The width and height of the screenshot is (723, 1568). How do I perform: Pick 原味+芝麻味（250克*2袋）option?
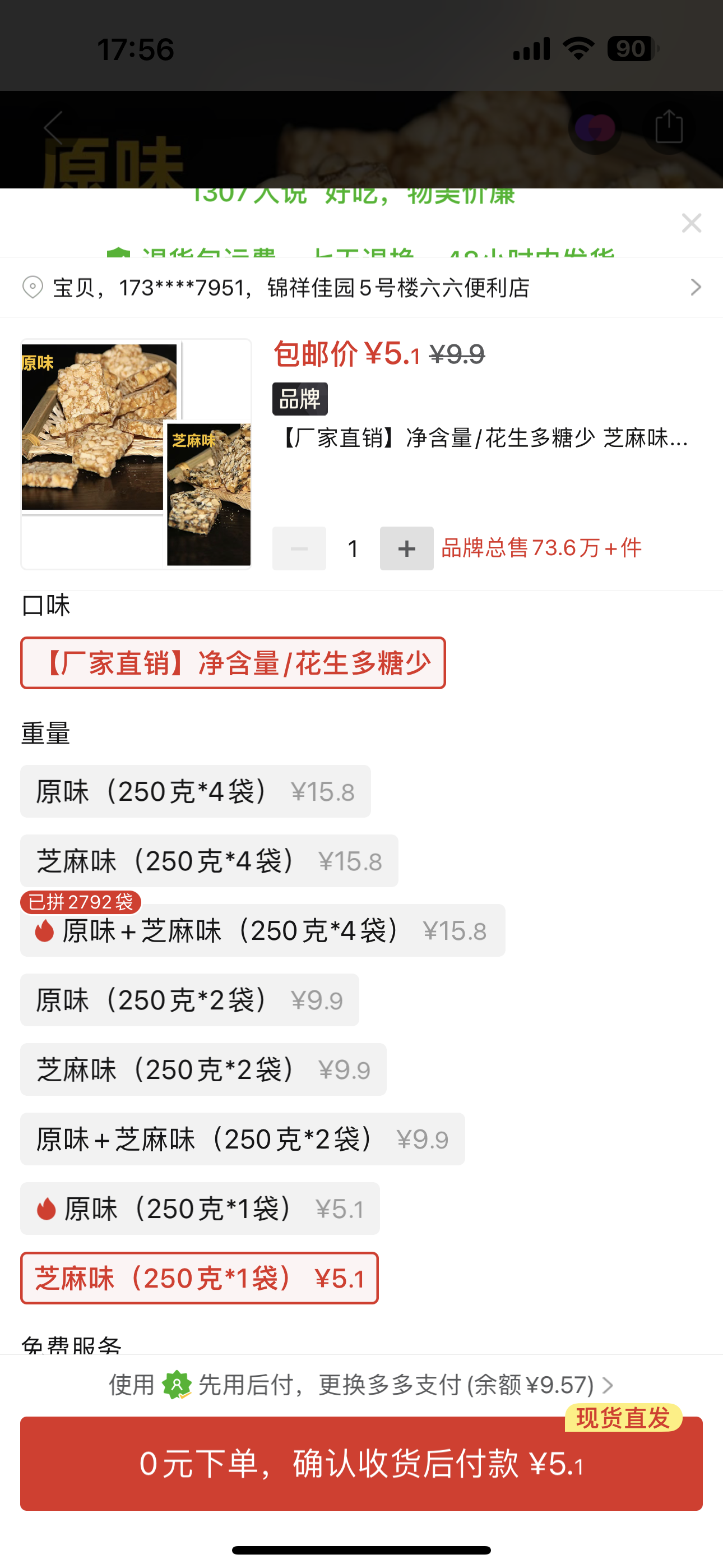pyautogui.click(x=242, y=1139)
